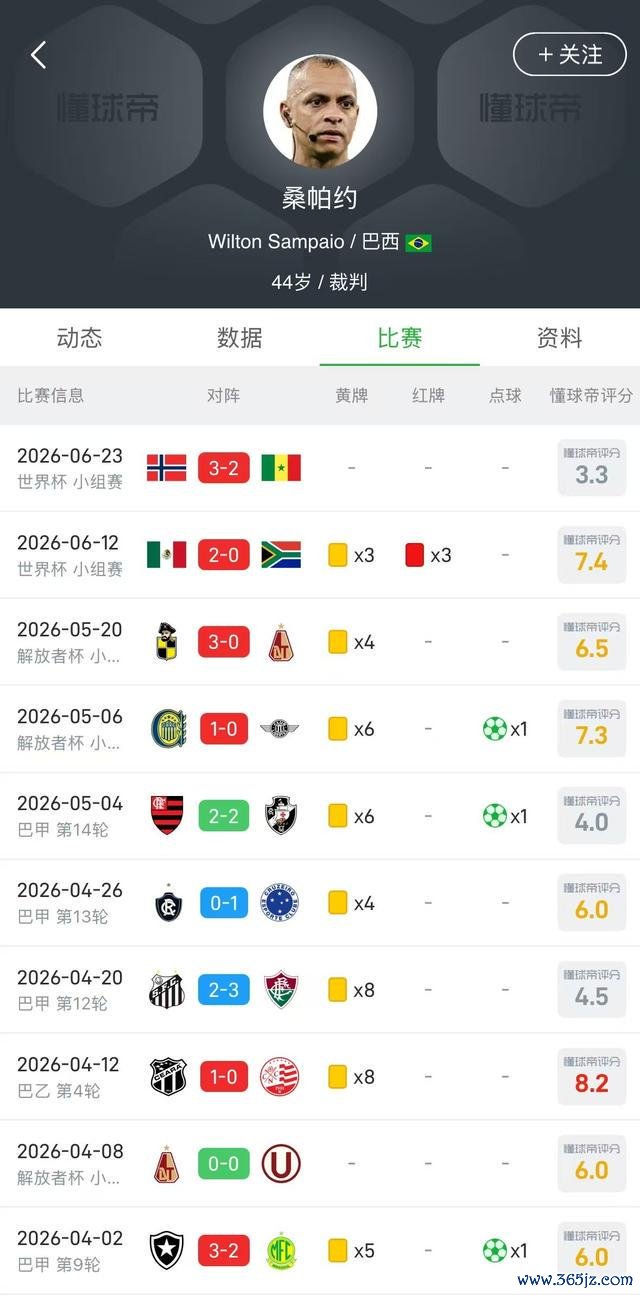Viewport: 640px width, 1295px height.
Task: Open the 资料 tab
Action: pos(560,338)
